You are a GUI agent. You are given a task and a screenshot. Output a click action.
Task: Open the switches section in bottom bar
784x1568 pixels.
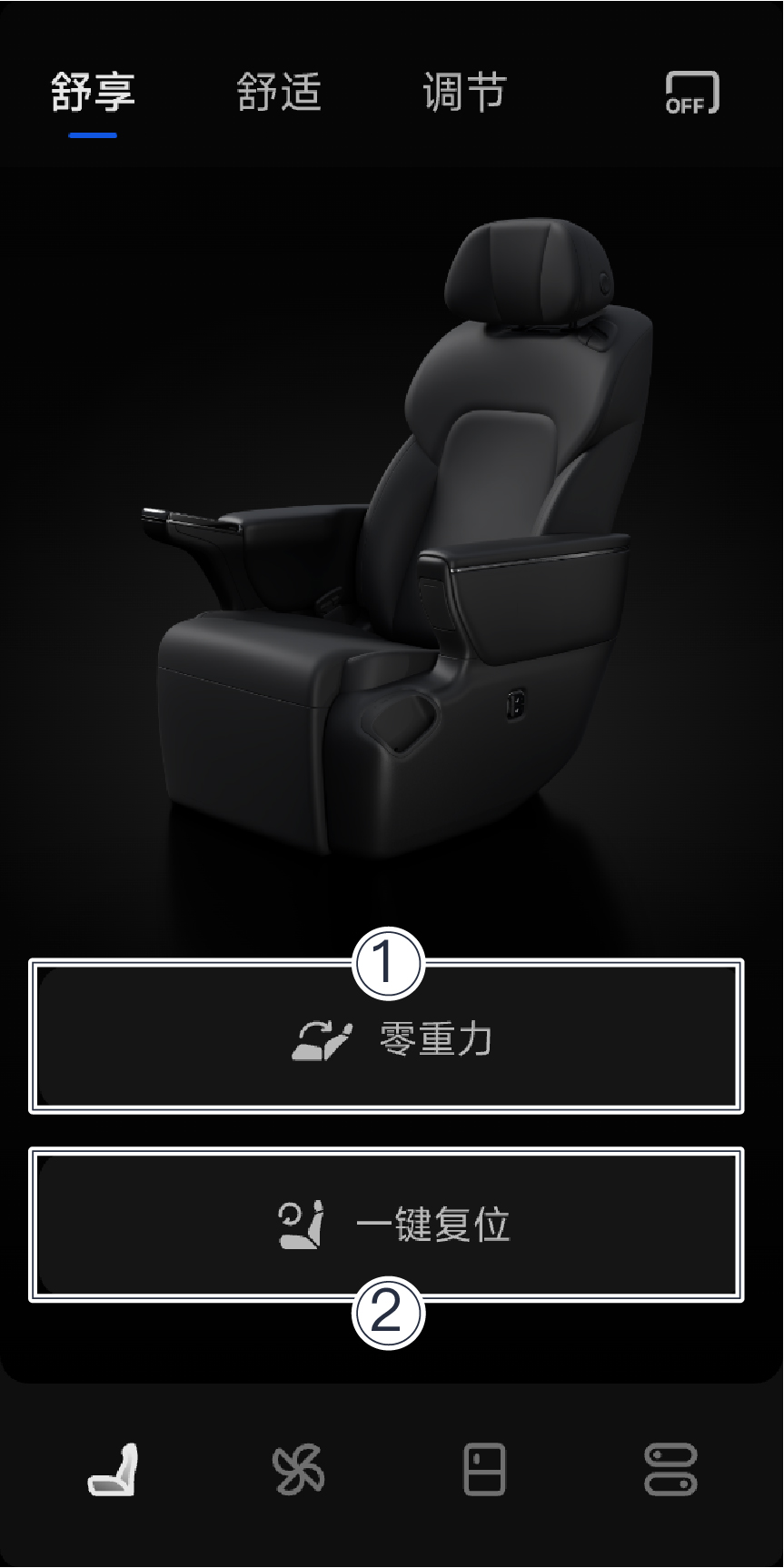[x=670, y=1469]
